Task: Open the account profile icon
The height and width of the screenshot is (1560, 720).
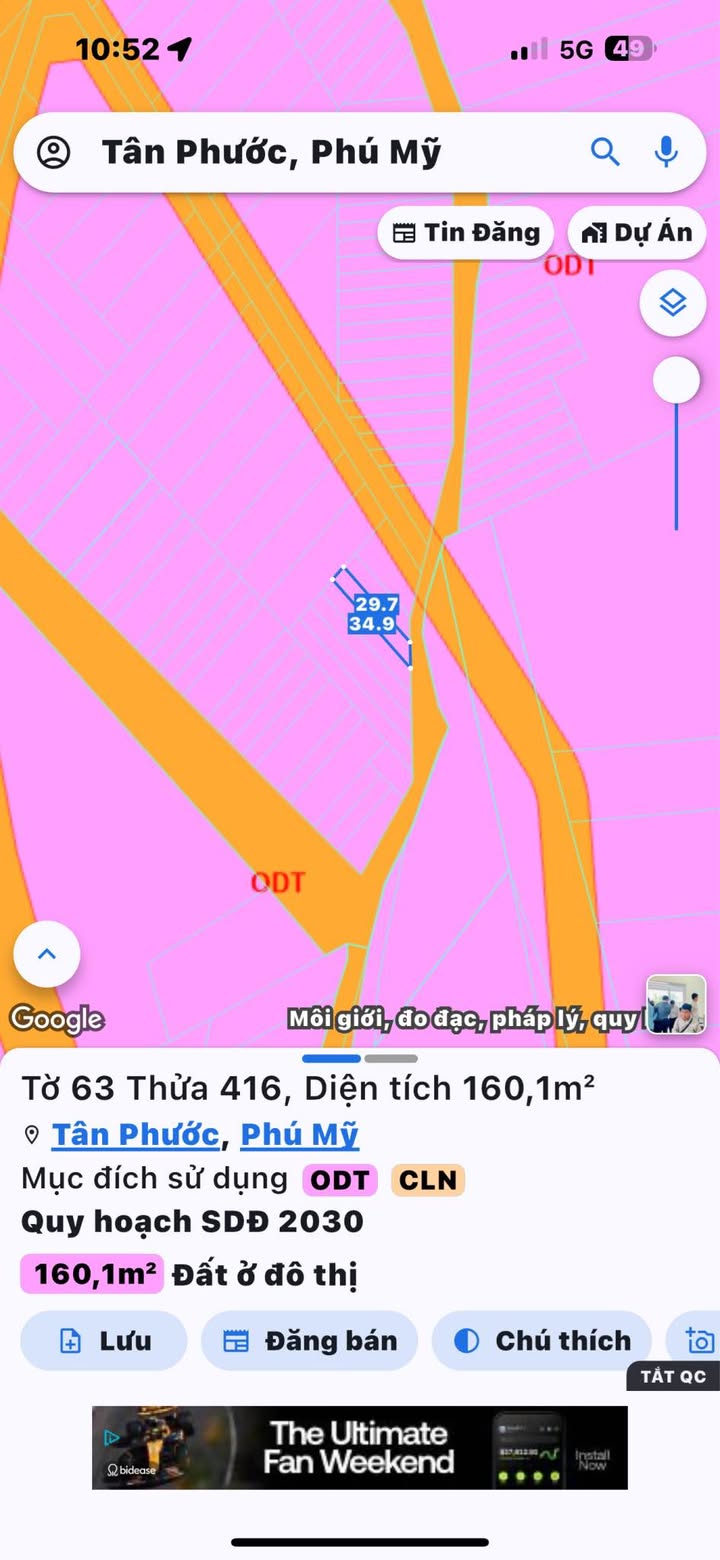Action: click(x=54, y=153)
